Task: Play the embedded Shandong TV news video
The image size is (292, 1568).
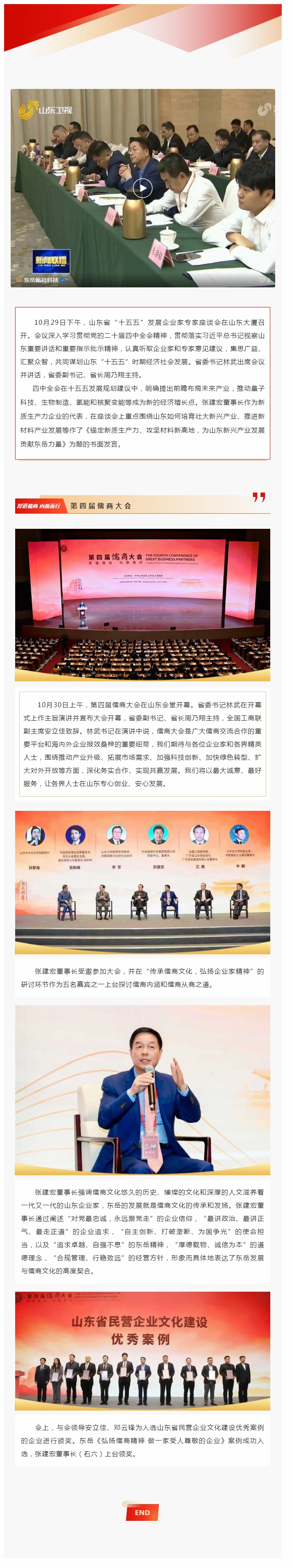Action: [142, 188]
